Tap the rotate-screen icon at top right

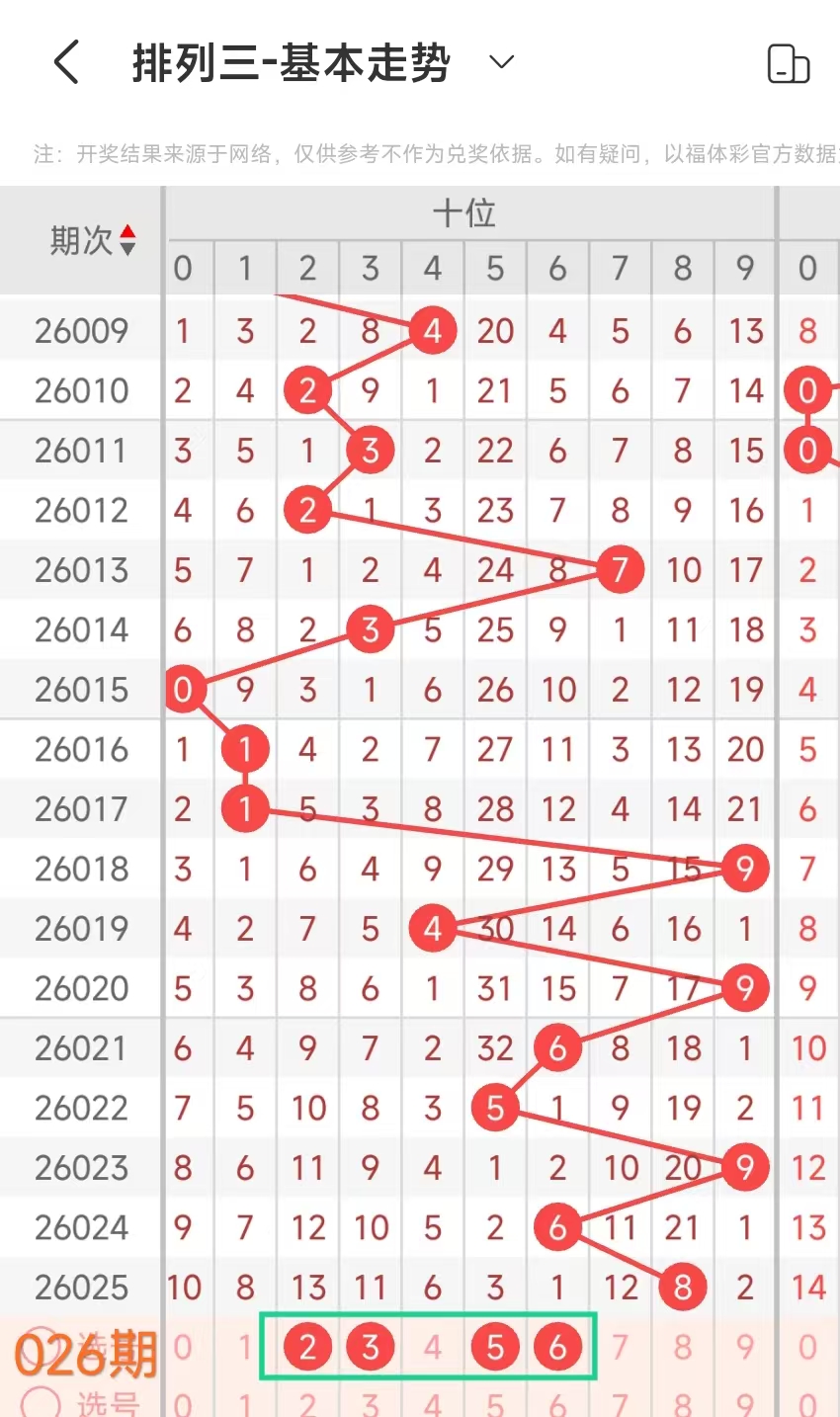(788, 64)
